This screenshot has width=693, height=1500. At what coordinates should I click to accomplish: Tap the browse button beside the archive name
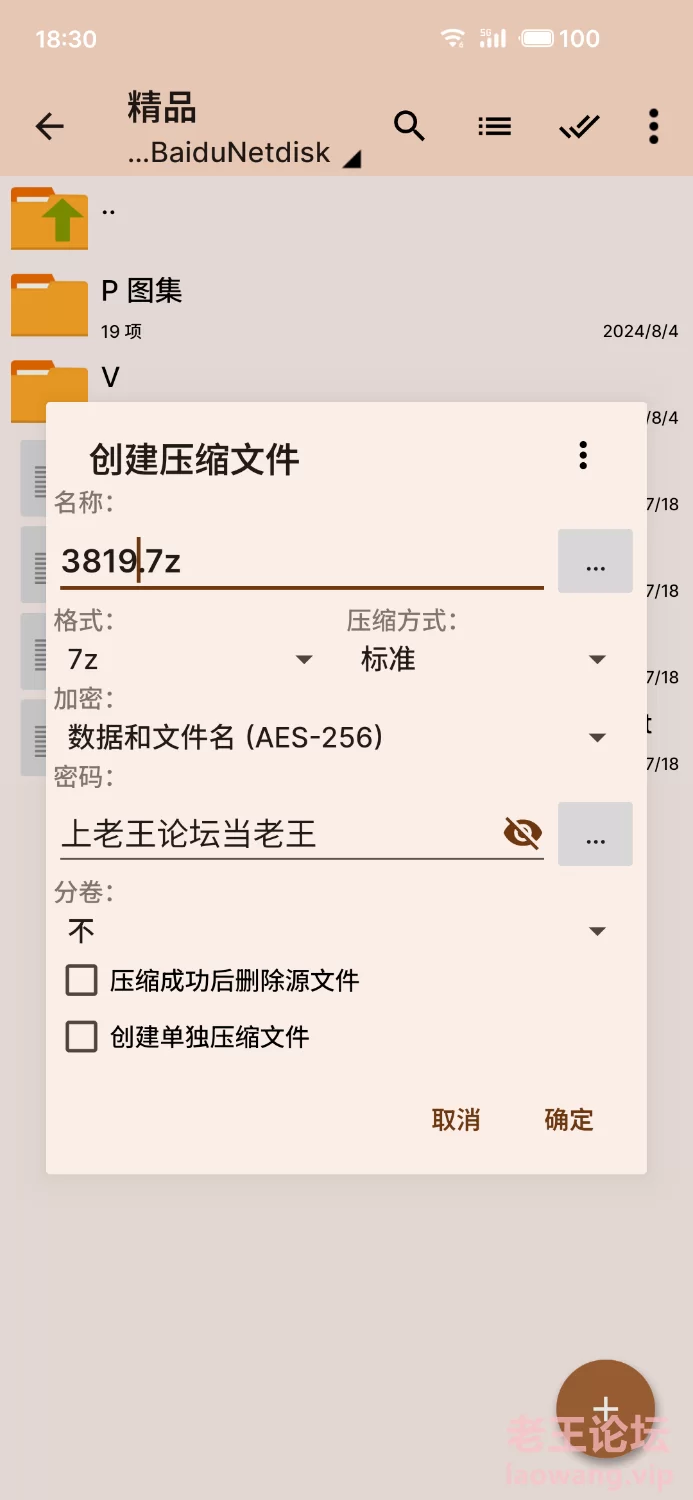tap(595, 561)
